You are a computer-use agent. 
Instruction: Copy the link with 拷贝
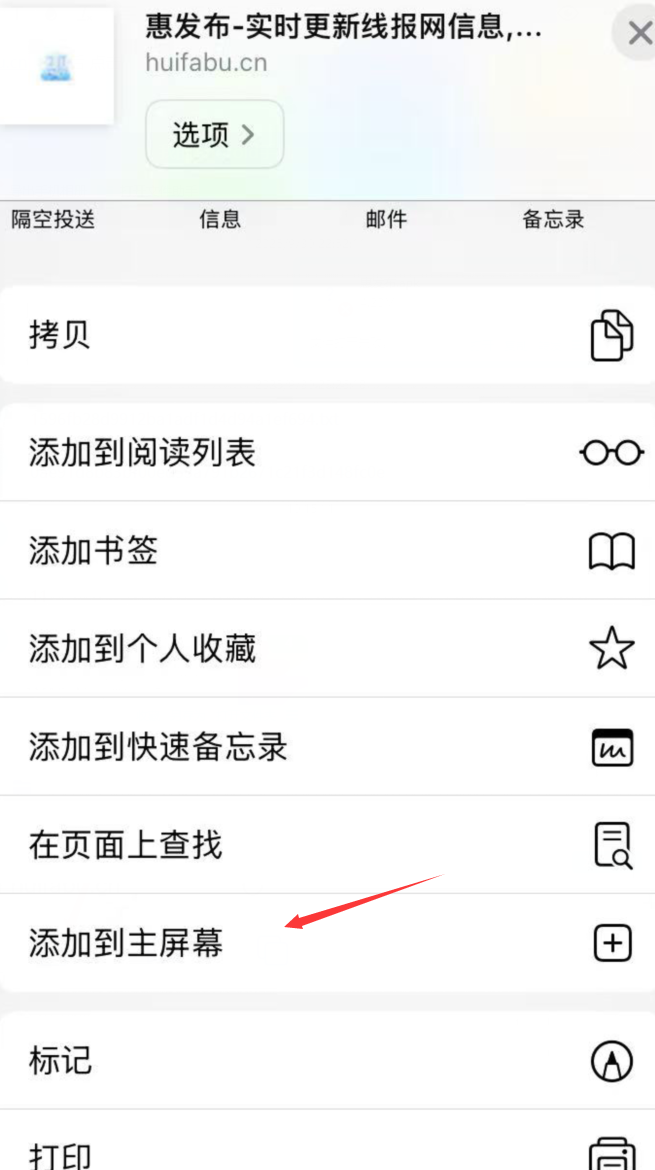click(327, 335)
